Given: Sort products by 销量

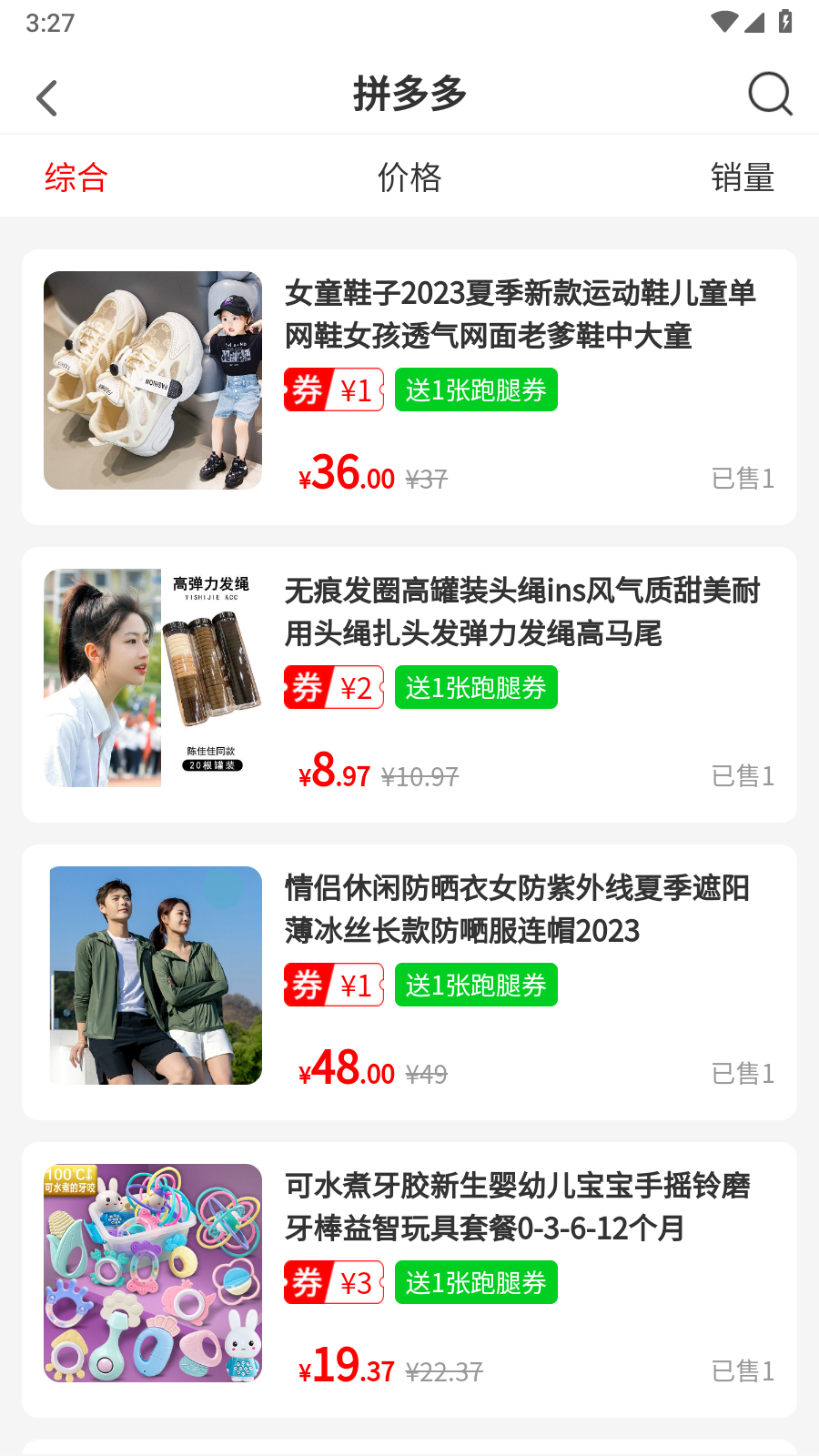Looking at the screenshot, I should (742, 177).
